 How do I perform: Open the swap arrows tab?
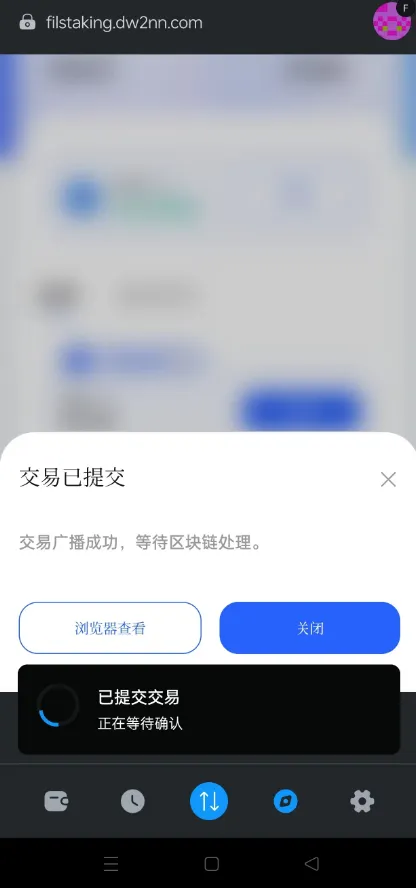coord(209,801)
